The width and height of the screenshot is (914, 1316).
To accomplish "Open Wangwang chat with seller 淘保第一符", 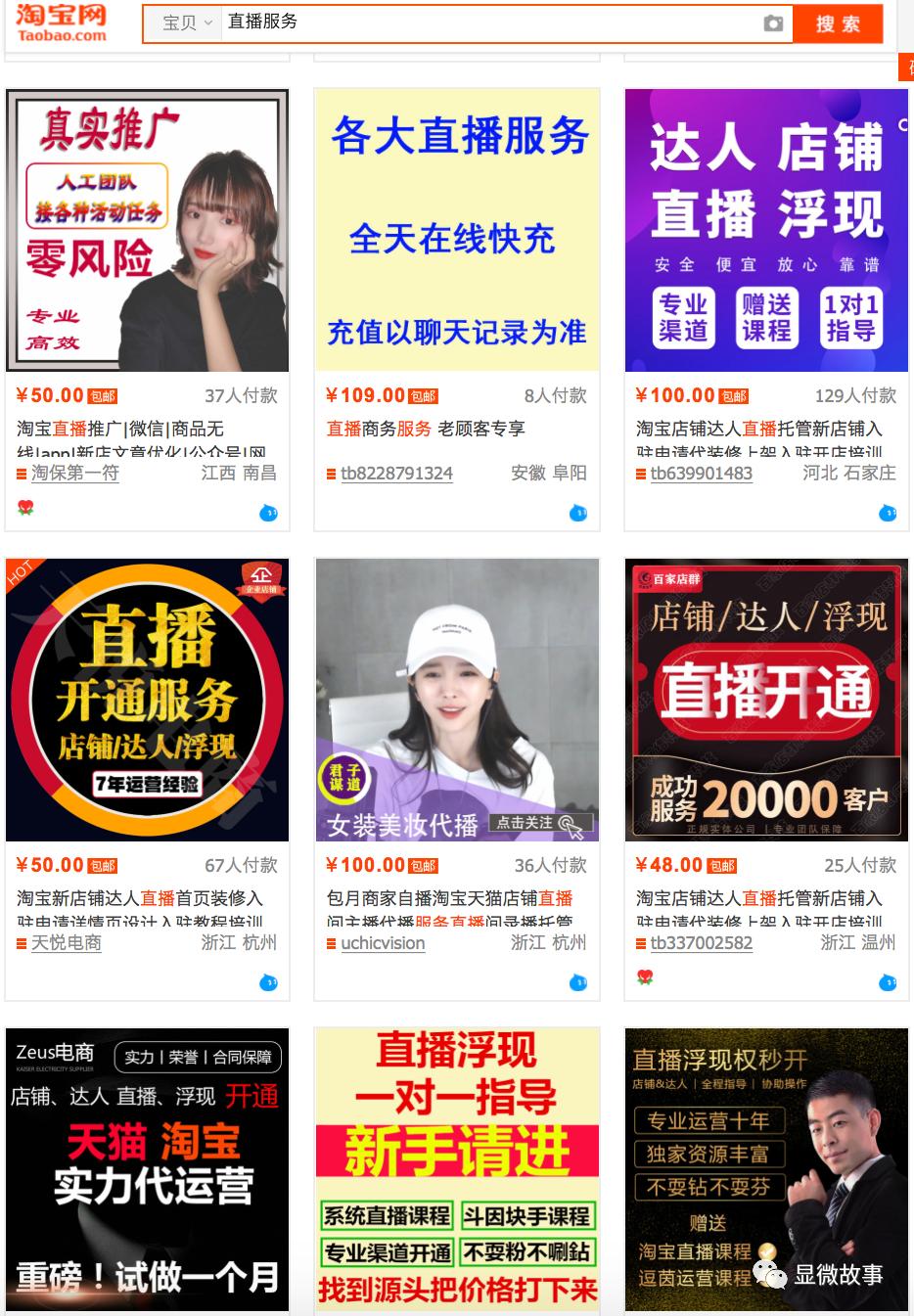I will tap(268, 512).
